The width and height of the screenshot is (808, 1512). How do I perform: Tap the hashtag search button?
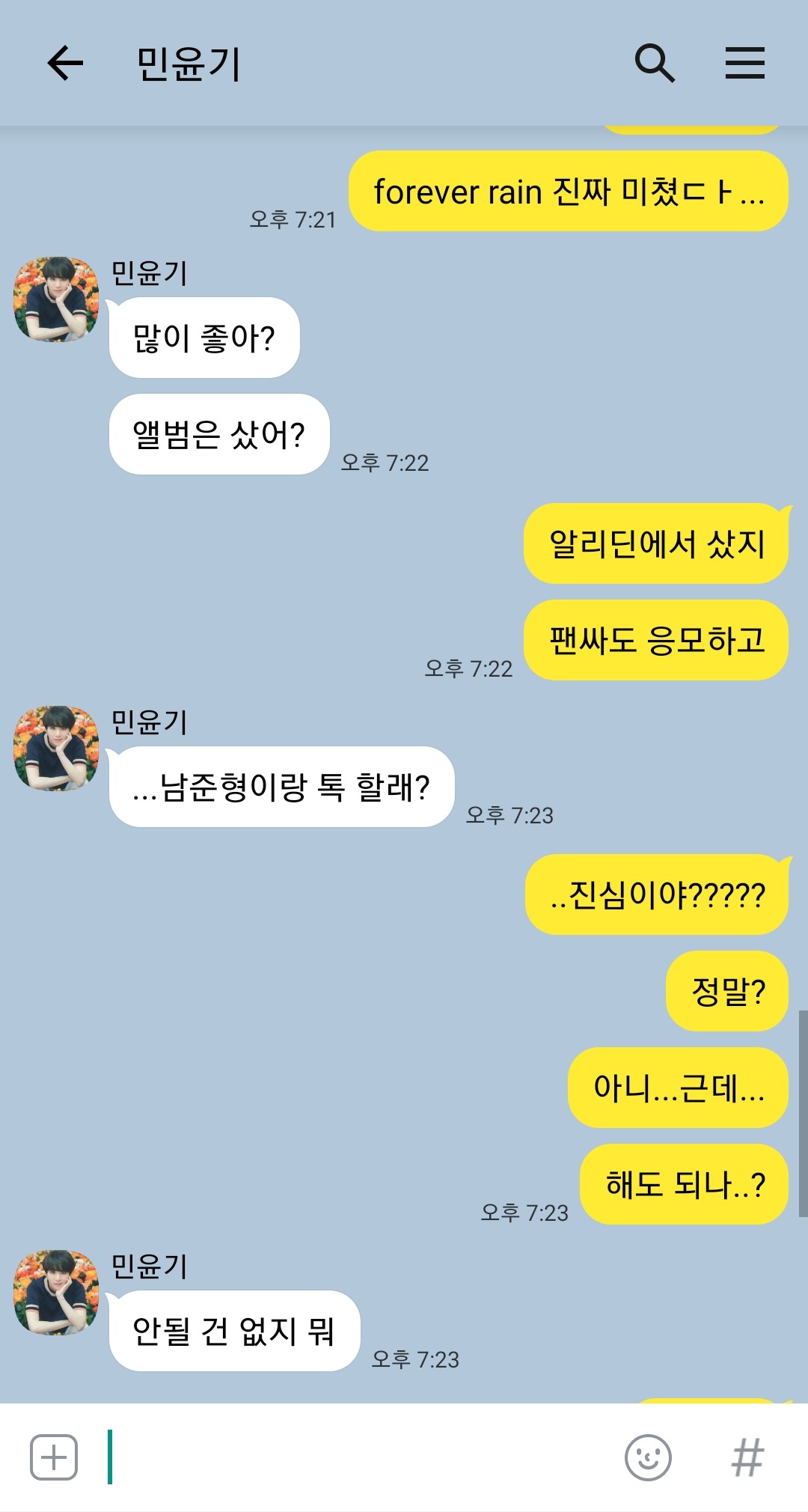[x=747, y=1457]
